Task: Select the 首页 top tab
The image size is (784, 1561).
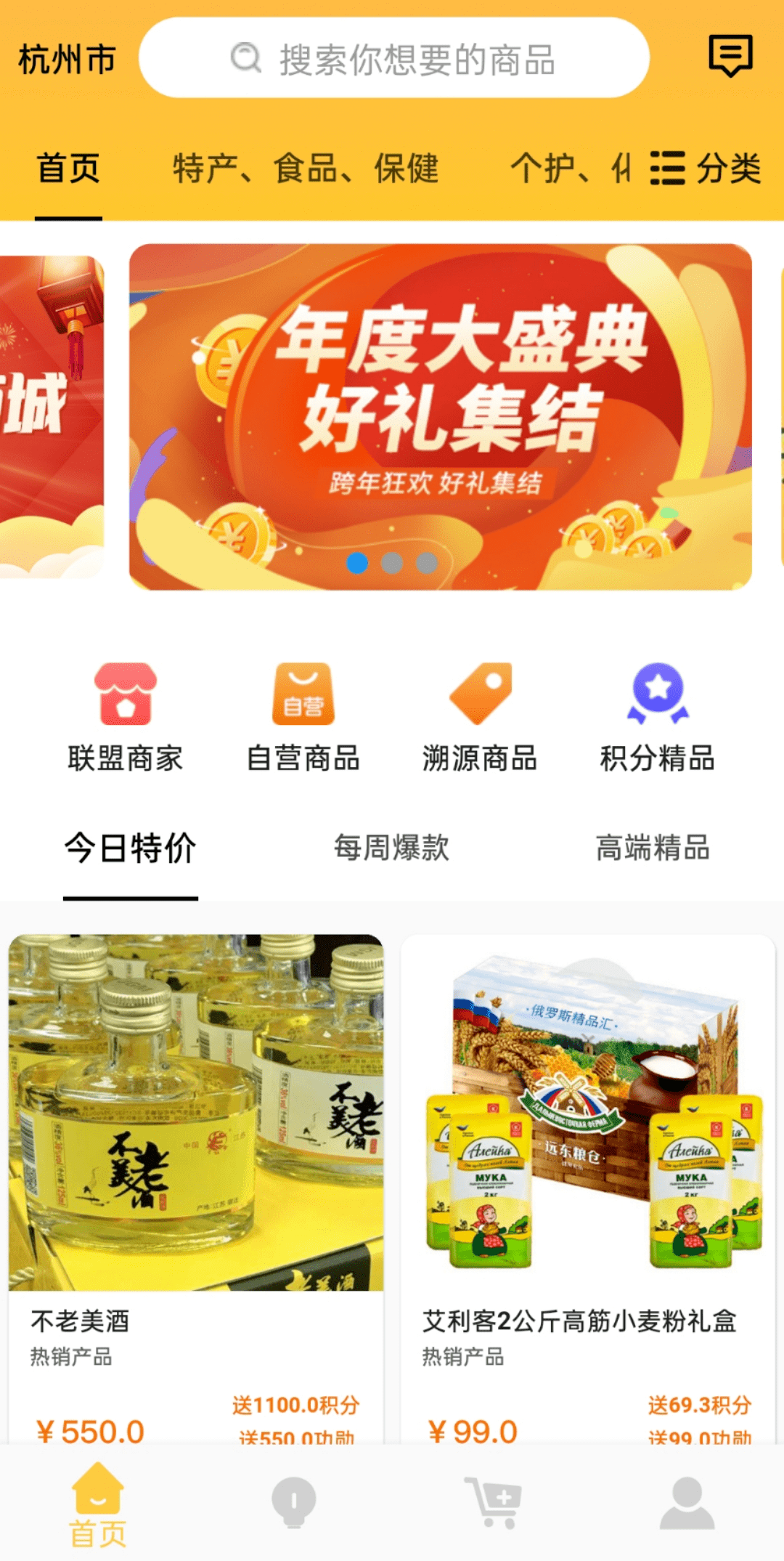Action: pyautogui.click(x=68, y=169)
